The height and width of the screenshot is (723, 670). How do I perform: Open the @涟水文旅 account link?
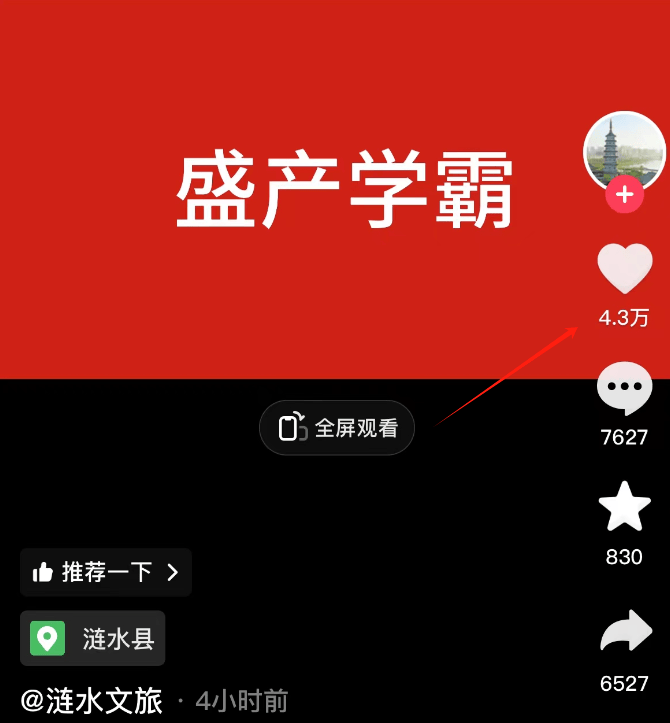(x=91, y=701)
